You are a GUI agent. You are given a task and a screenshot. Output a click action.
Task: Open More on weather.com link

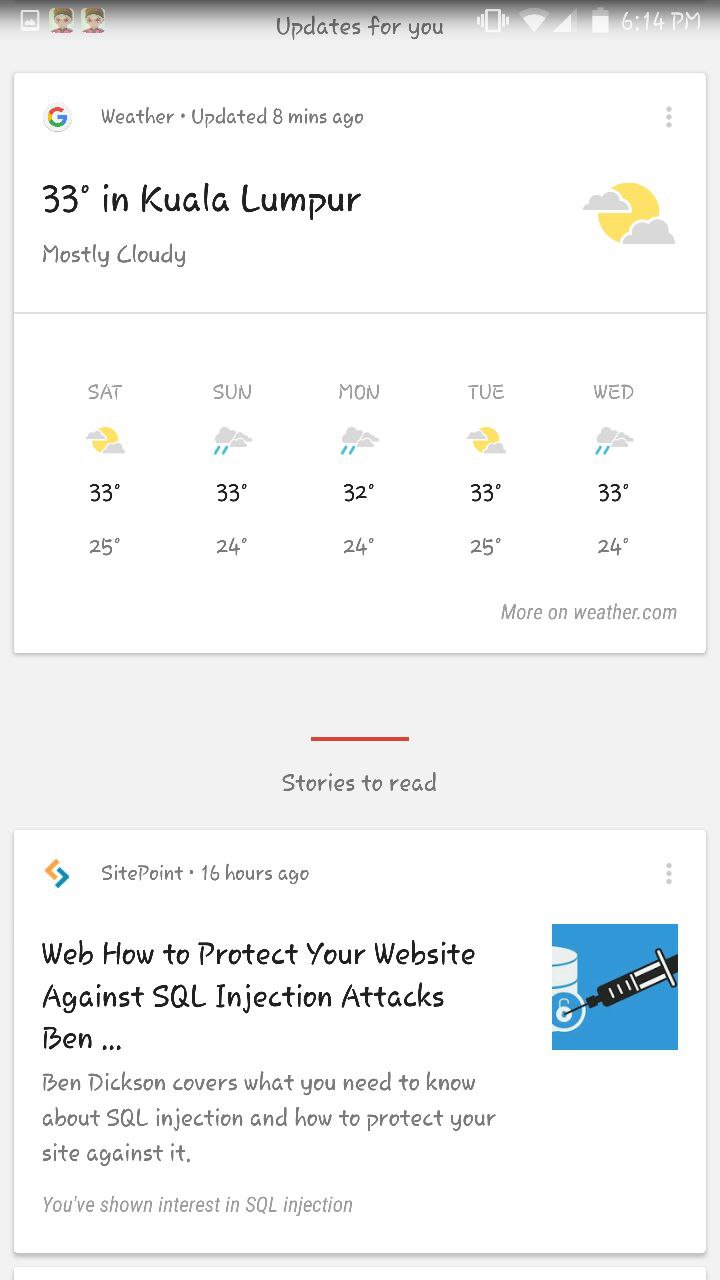point(588,612)
